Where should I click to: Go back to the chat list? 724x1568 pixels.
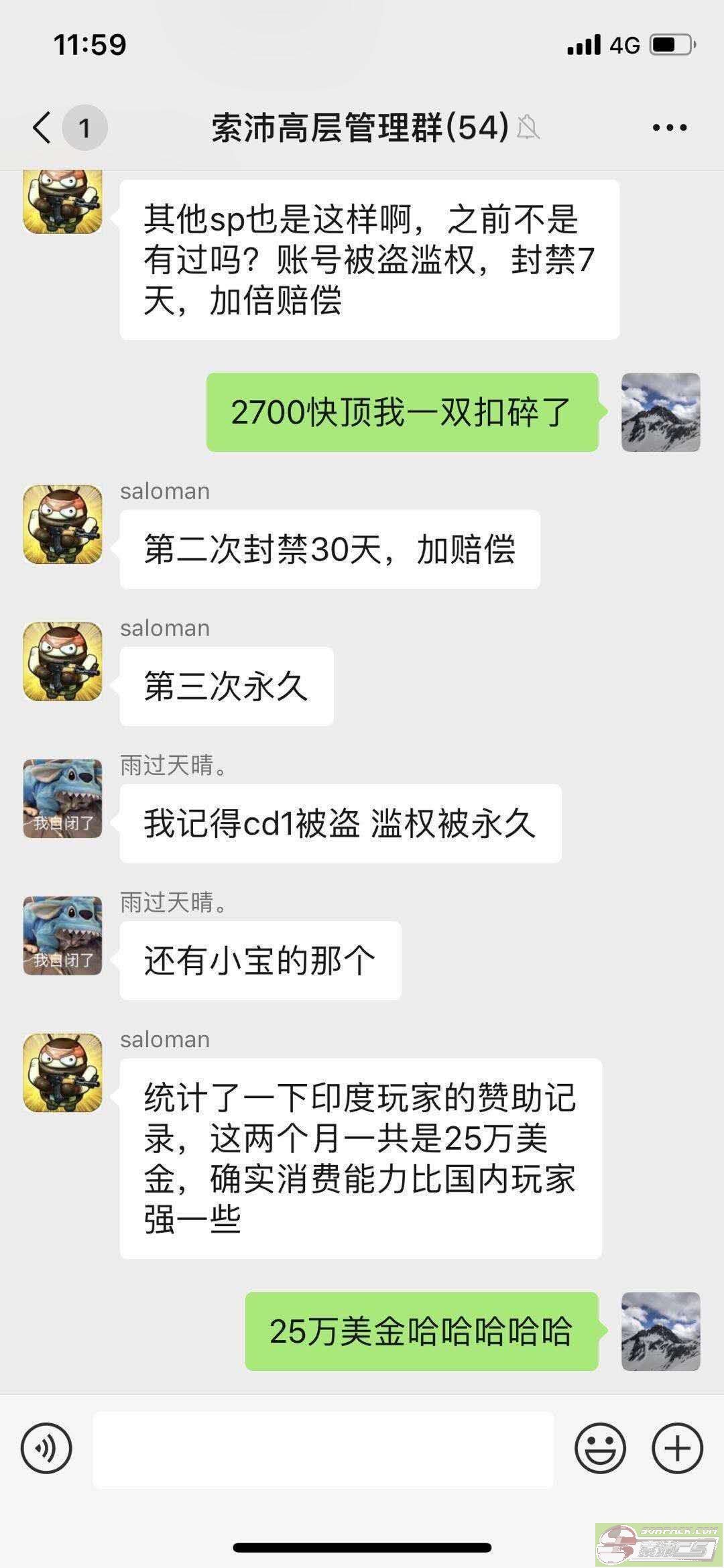click(42, 127)
